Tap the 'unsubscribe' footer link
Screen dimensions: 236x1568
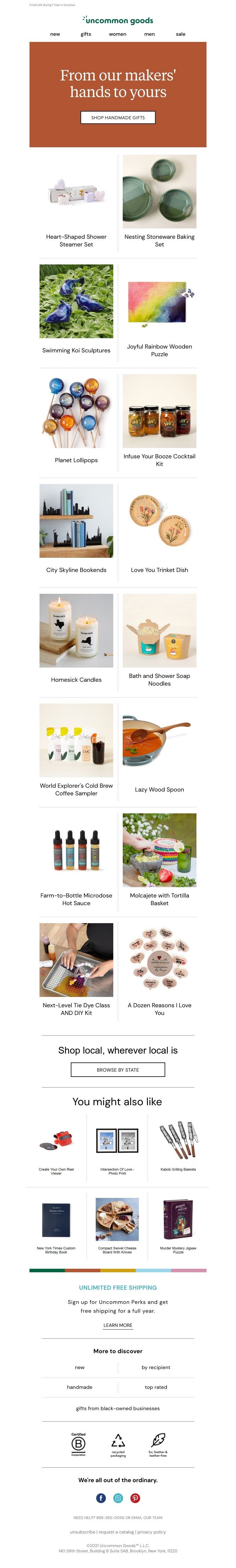tap(82, 1531)
